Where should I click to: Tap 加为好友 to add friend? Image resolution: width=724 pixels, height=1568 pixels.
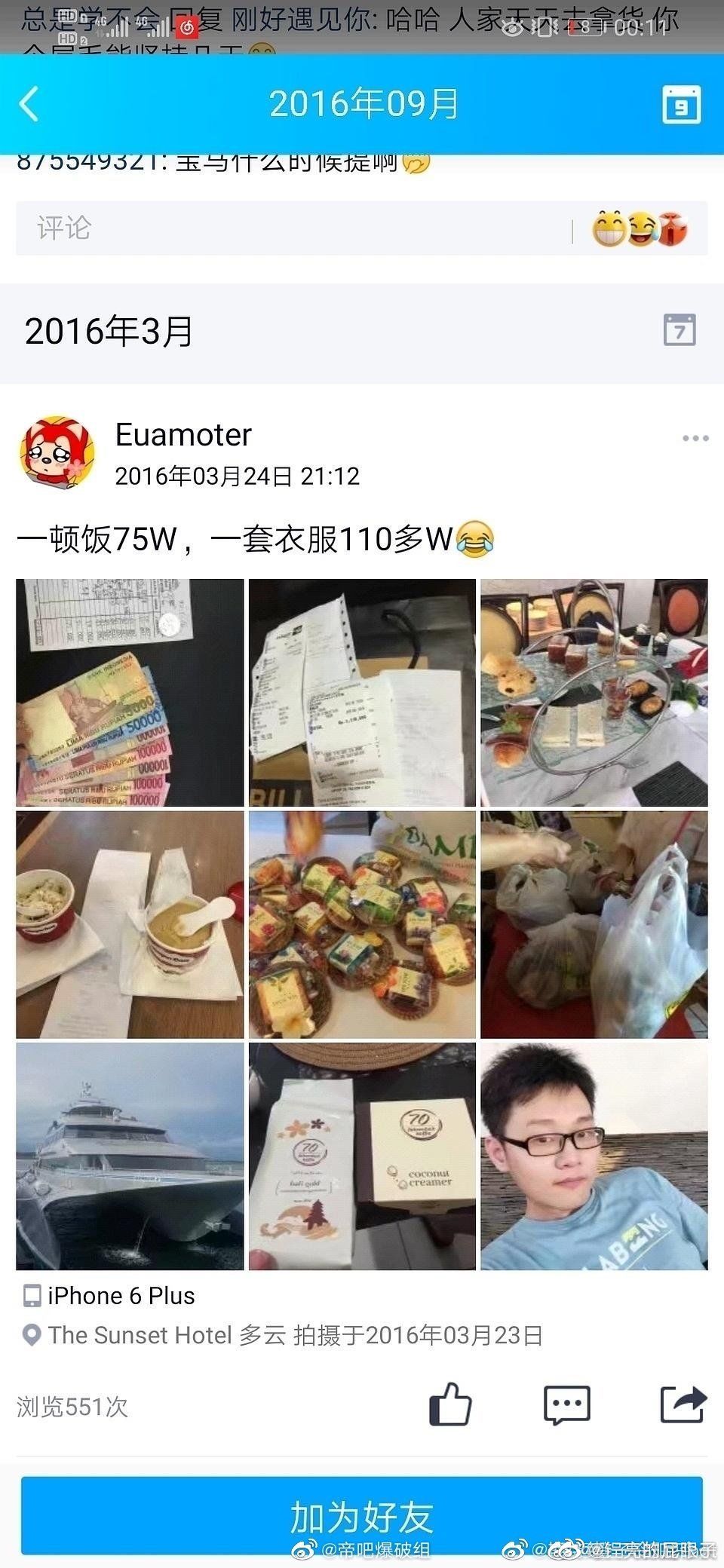point(362,1515)
